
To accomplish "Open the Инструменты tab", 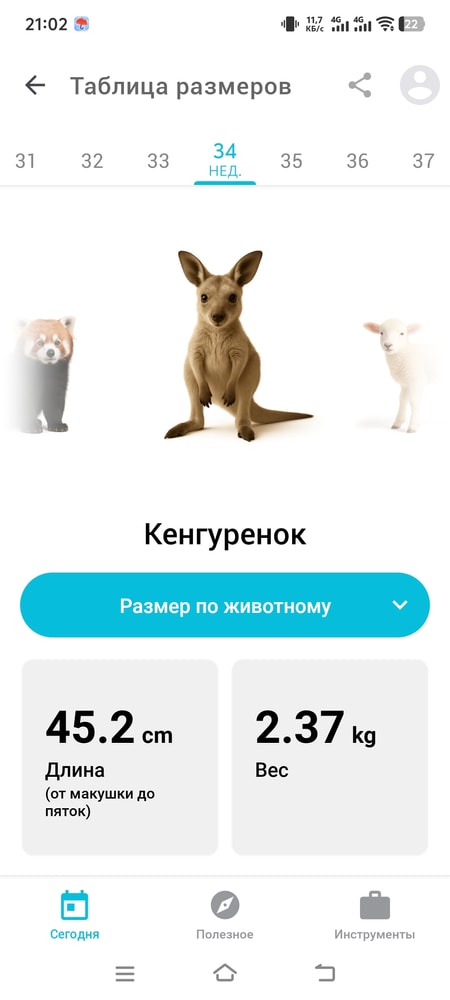I will point(375,915).
